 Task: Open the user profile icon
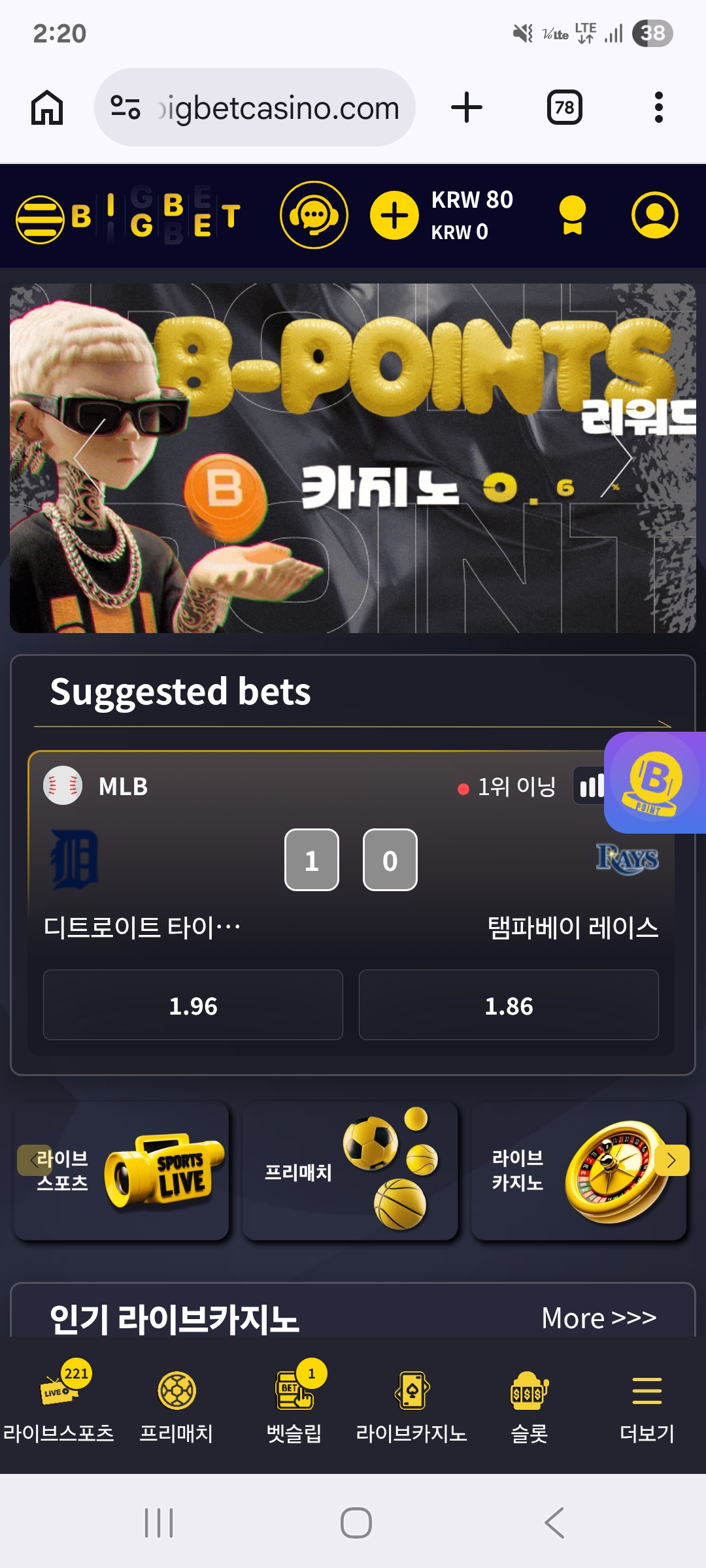coord(654,215)
